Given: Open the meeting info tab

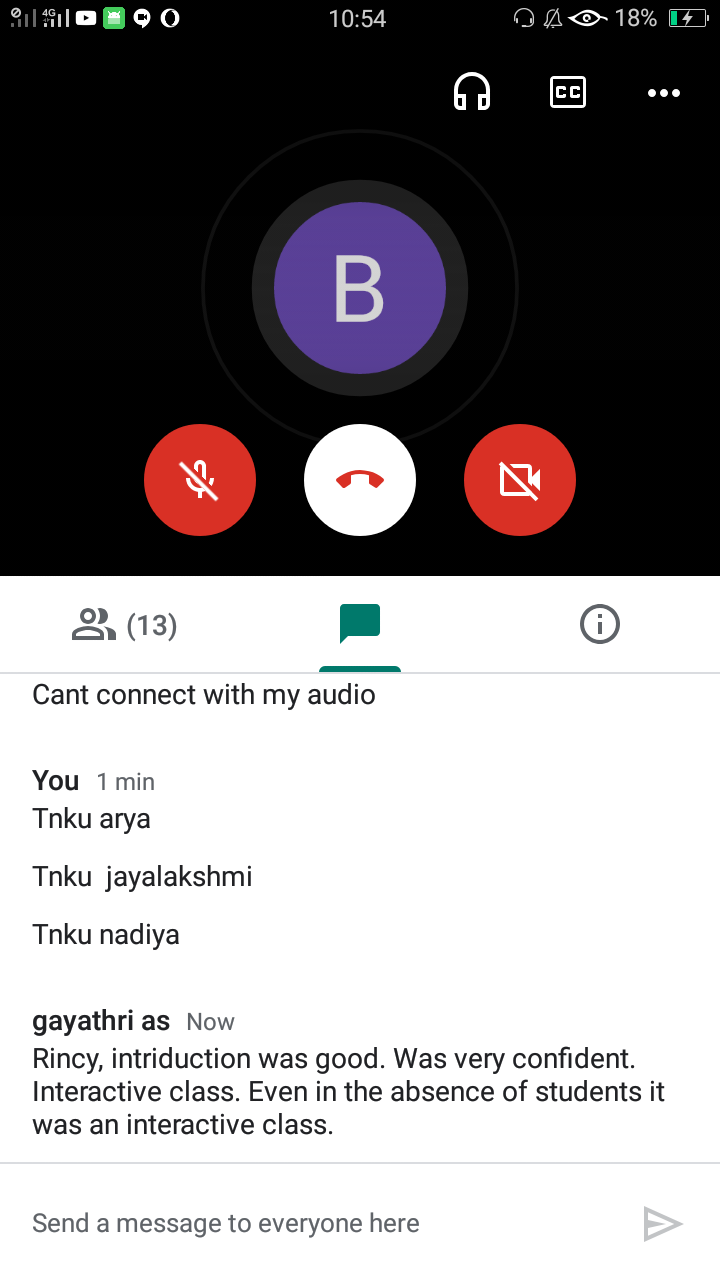Looking at the screenshot, I should point(600,625).
